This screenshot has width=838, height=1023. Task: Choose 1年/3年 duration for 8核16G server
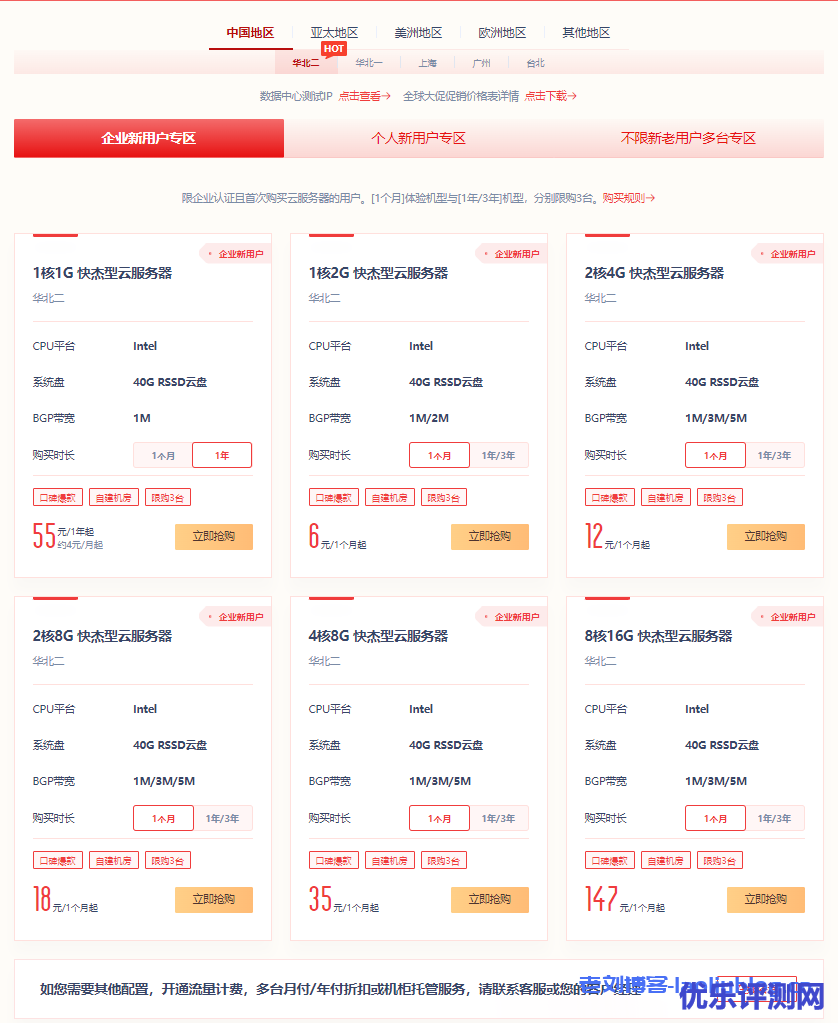coord(774,819)
